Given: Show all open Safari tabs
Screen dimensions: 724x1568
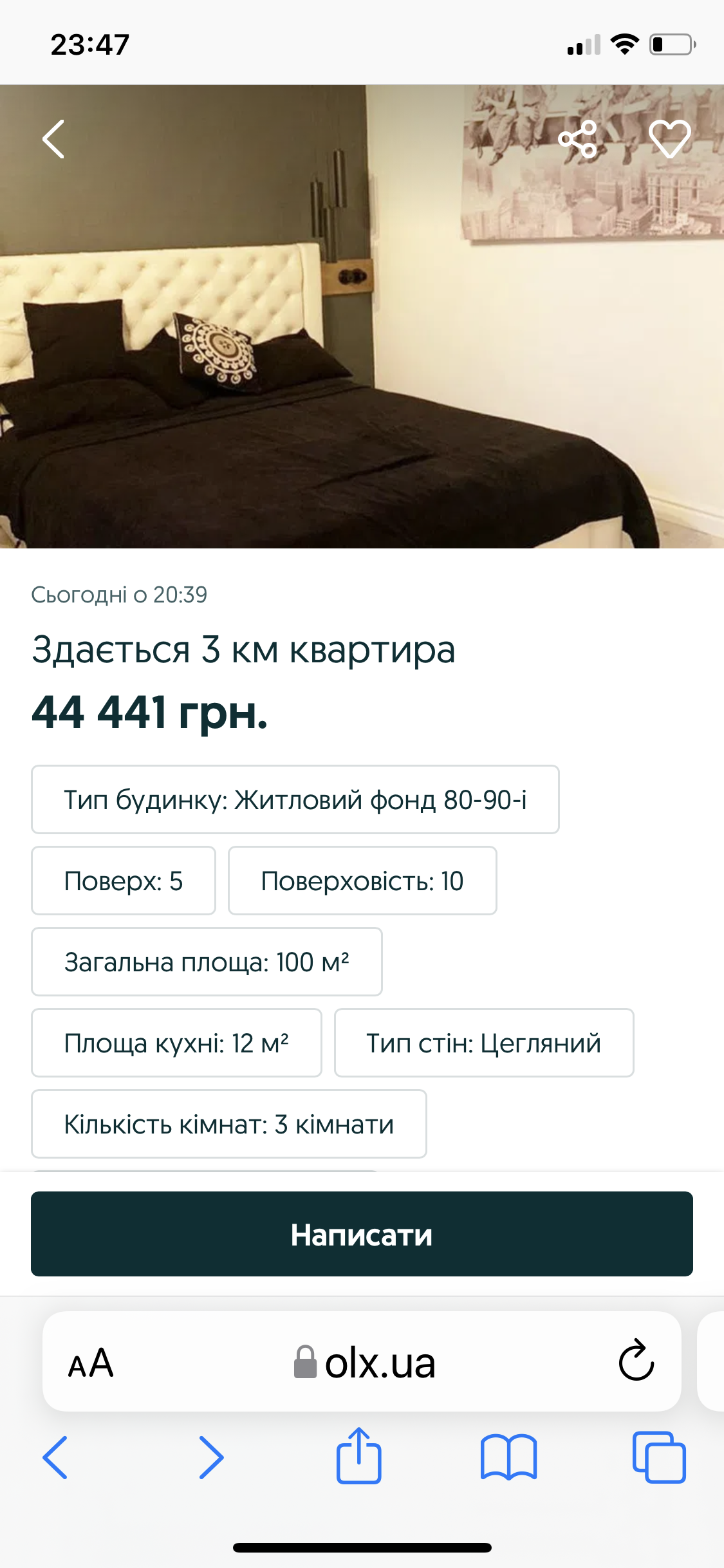Looking at the screenshot, I should click(x=659, y=1457).
